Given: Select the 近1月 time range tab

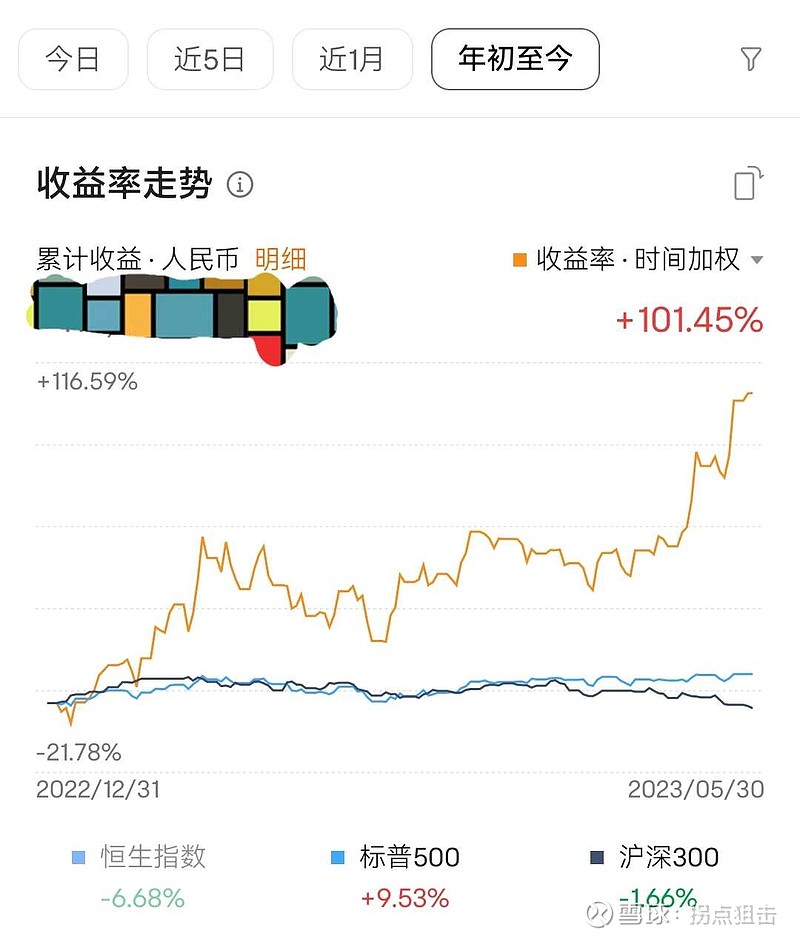Looking at the screenshot, I should pyautogui.click(x=351, y=59).
